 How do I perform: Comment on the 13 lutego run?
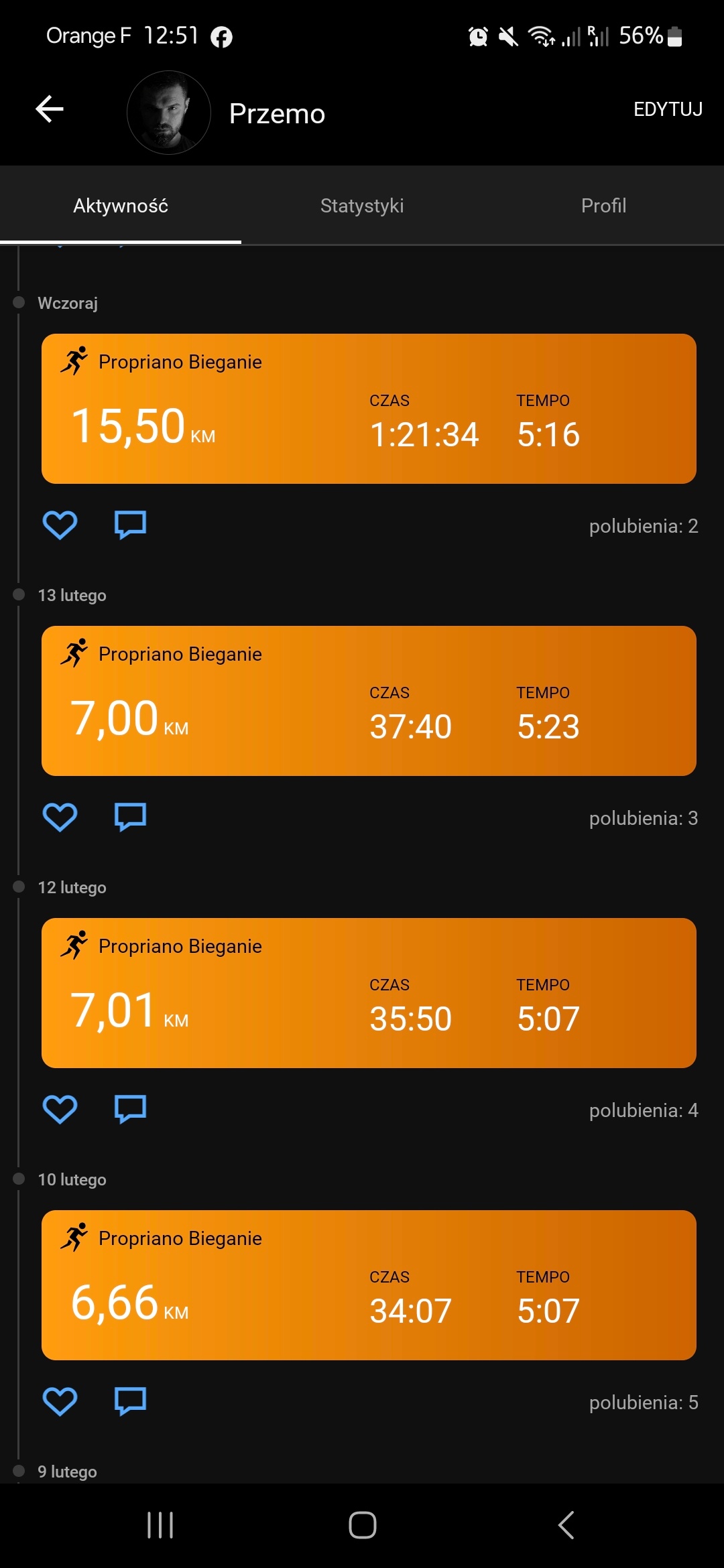pyautogui.click(x=130, y=817)
